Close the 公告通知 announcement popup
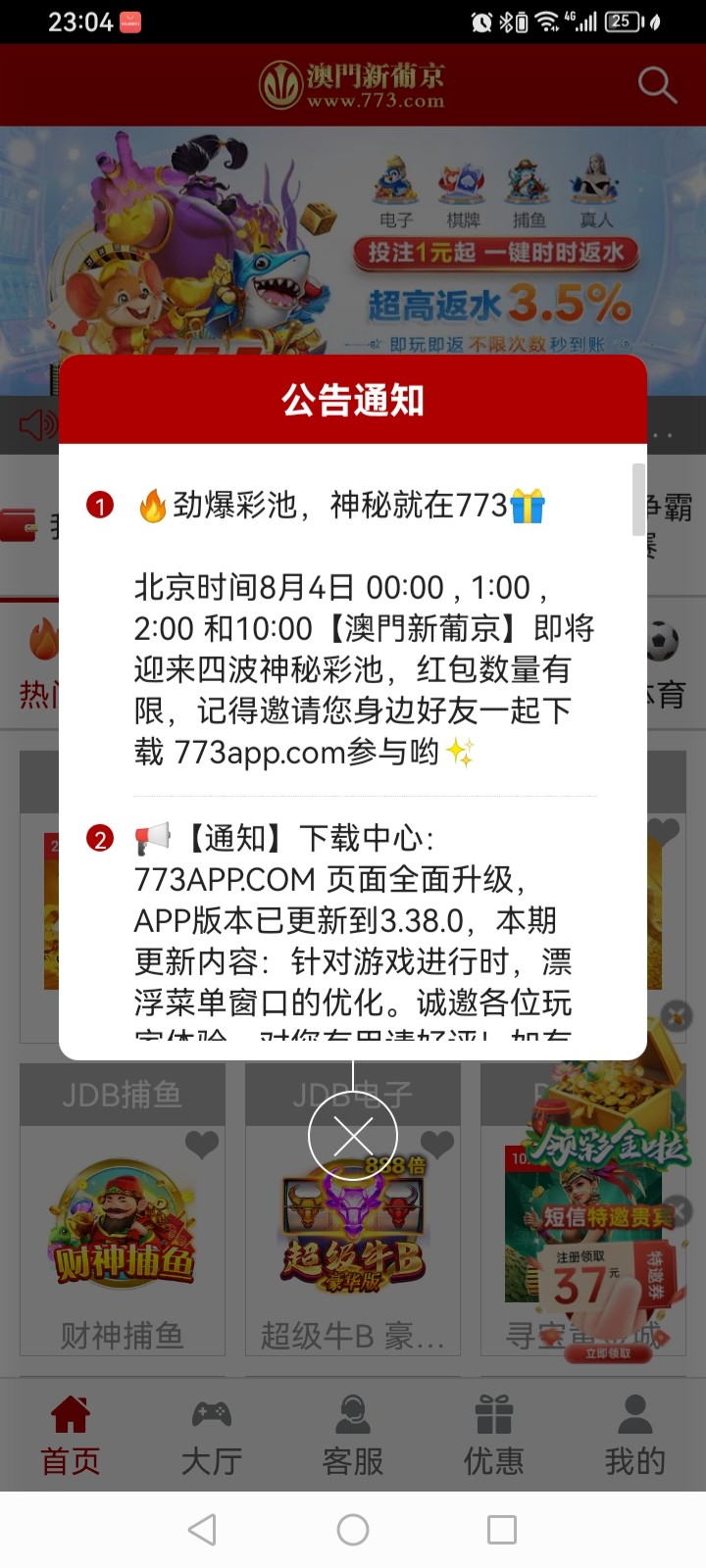The image size is (706, 1568). tap(353, 1135)
